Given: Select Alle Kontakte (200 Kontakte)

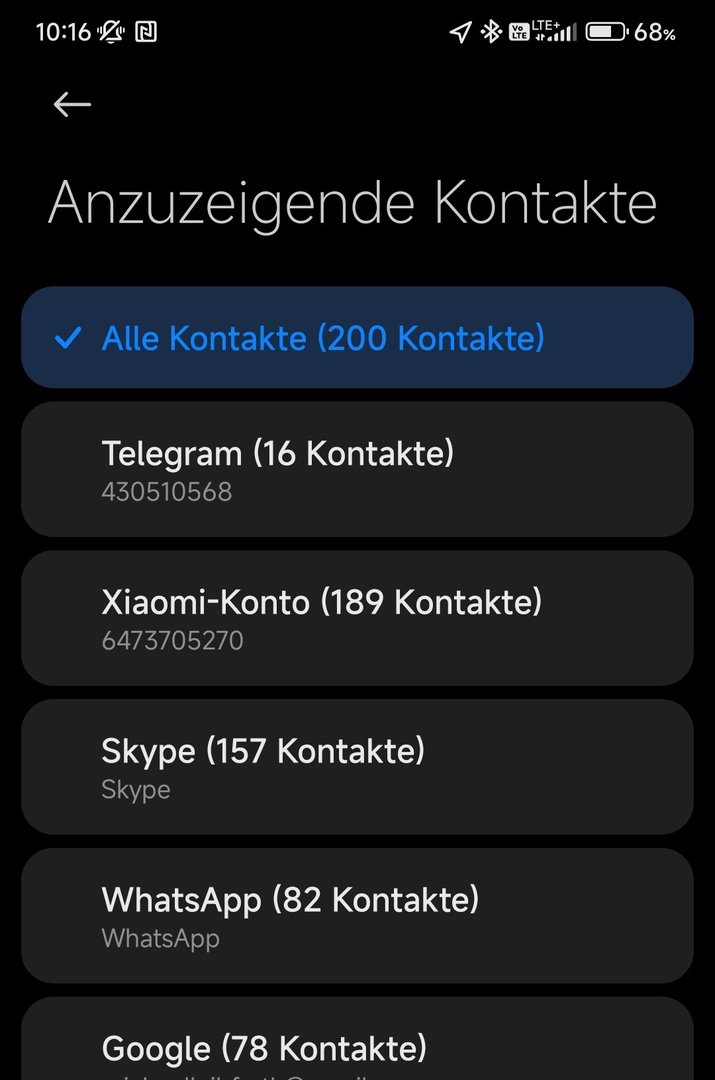Looking at the screenshot, I should 357,338.
